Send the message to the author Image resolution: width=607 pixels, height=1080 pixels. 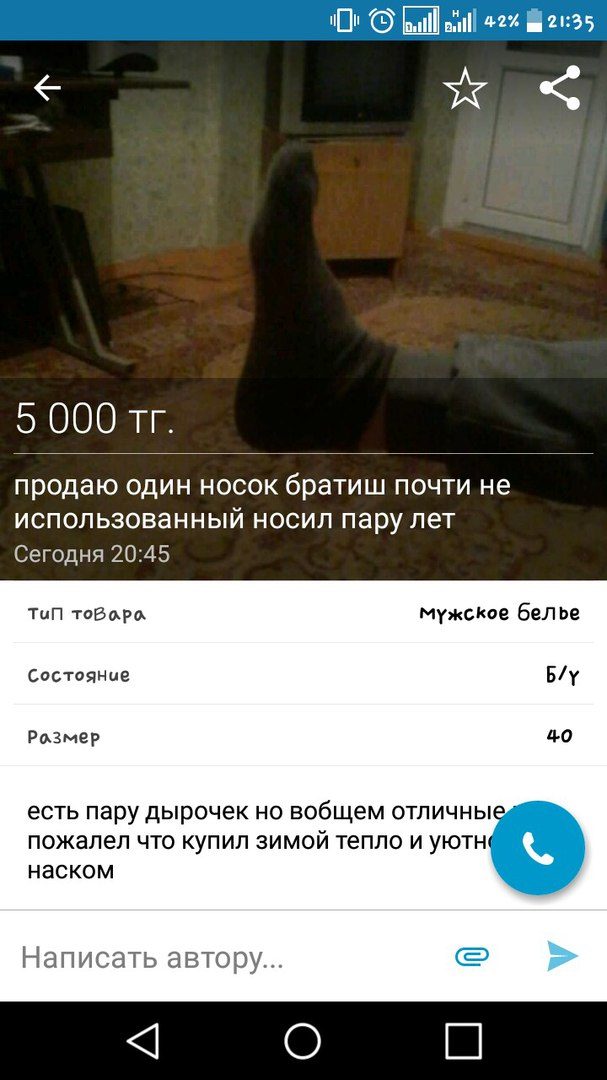click(562, 957)
